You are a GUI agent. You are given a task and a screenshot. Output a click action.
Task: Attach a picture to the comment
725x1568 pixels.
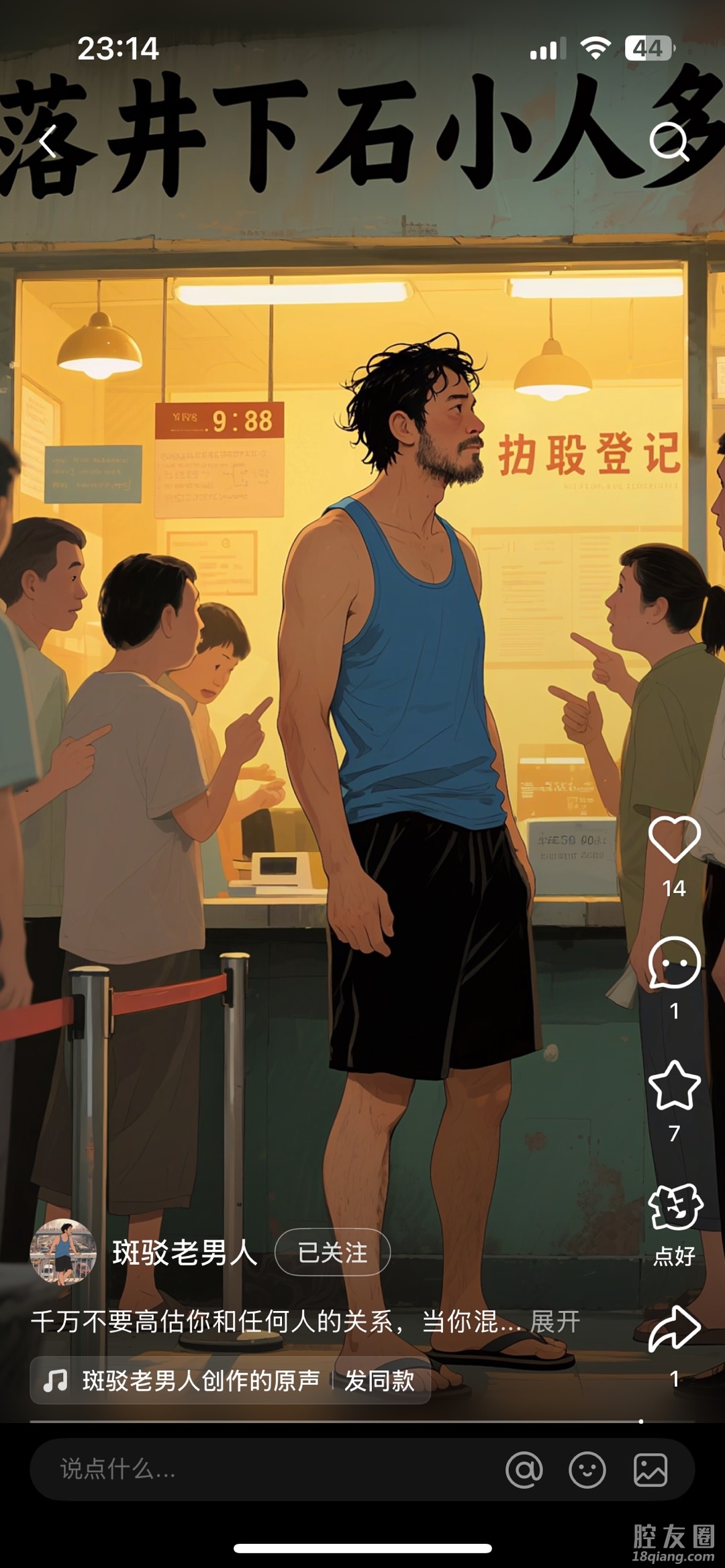pos(650,1469)
